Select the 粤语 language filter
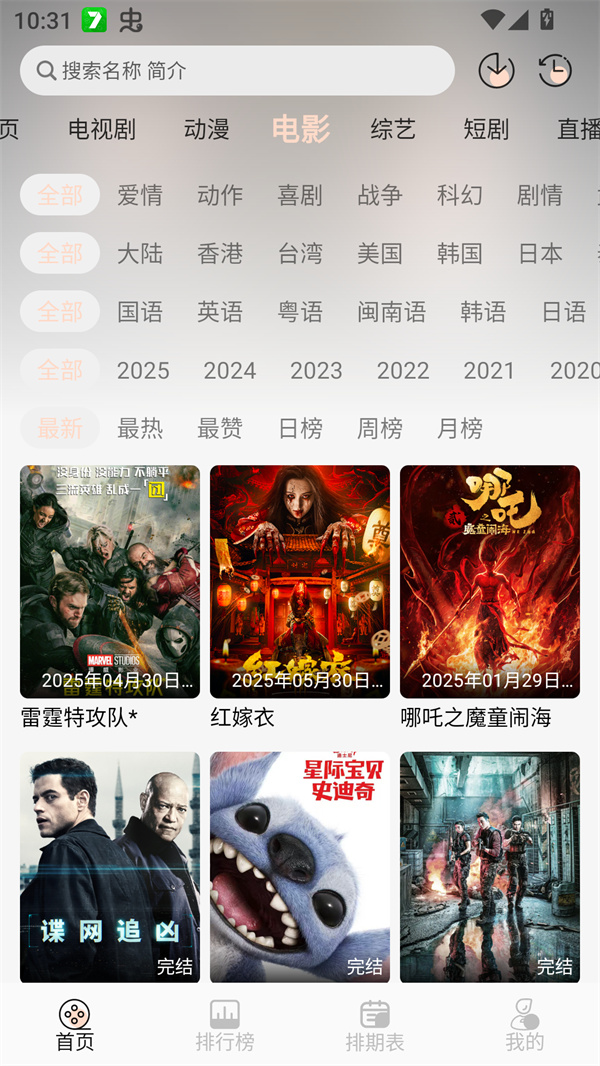600x1066 pixels. [x=300, y=312]
